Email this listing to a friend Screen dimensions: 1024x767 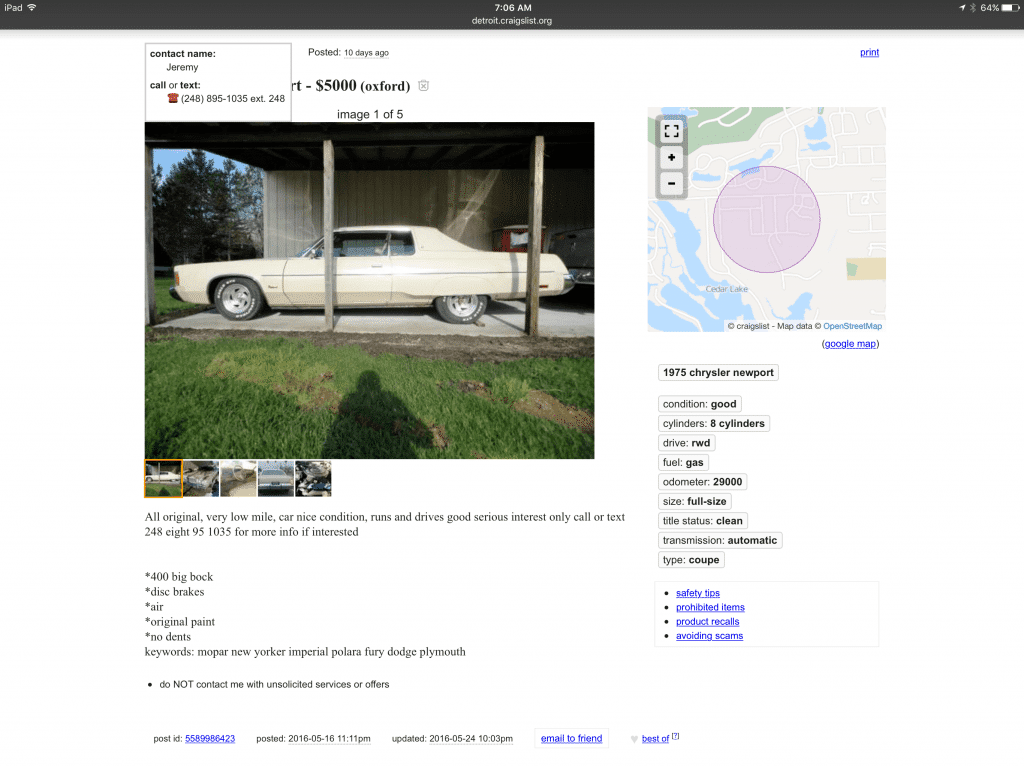point(571,739)
